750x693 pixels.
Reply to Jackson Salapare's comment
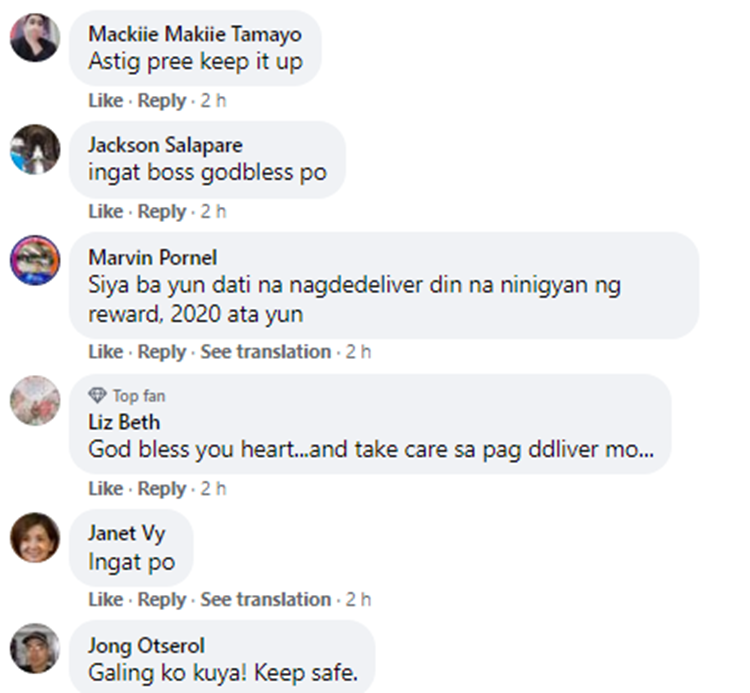pyautogui.click(x=161, y=212)
